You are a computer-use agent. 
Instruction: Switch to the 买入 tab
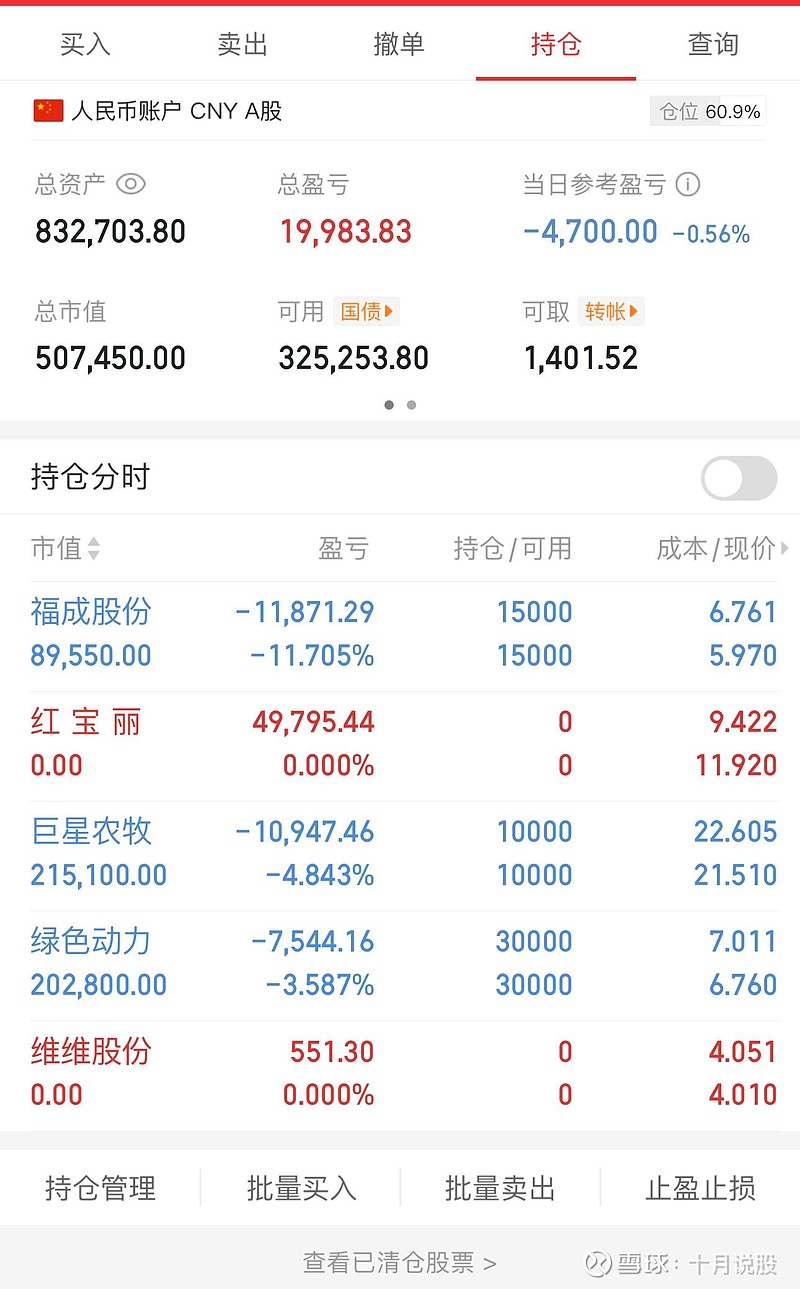86,44
